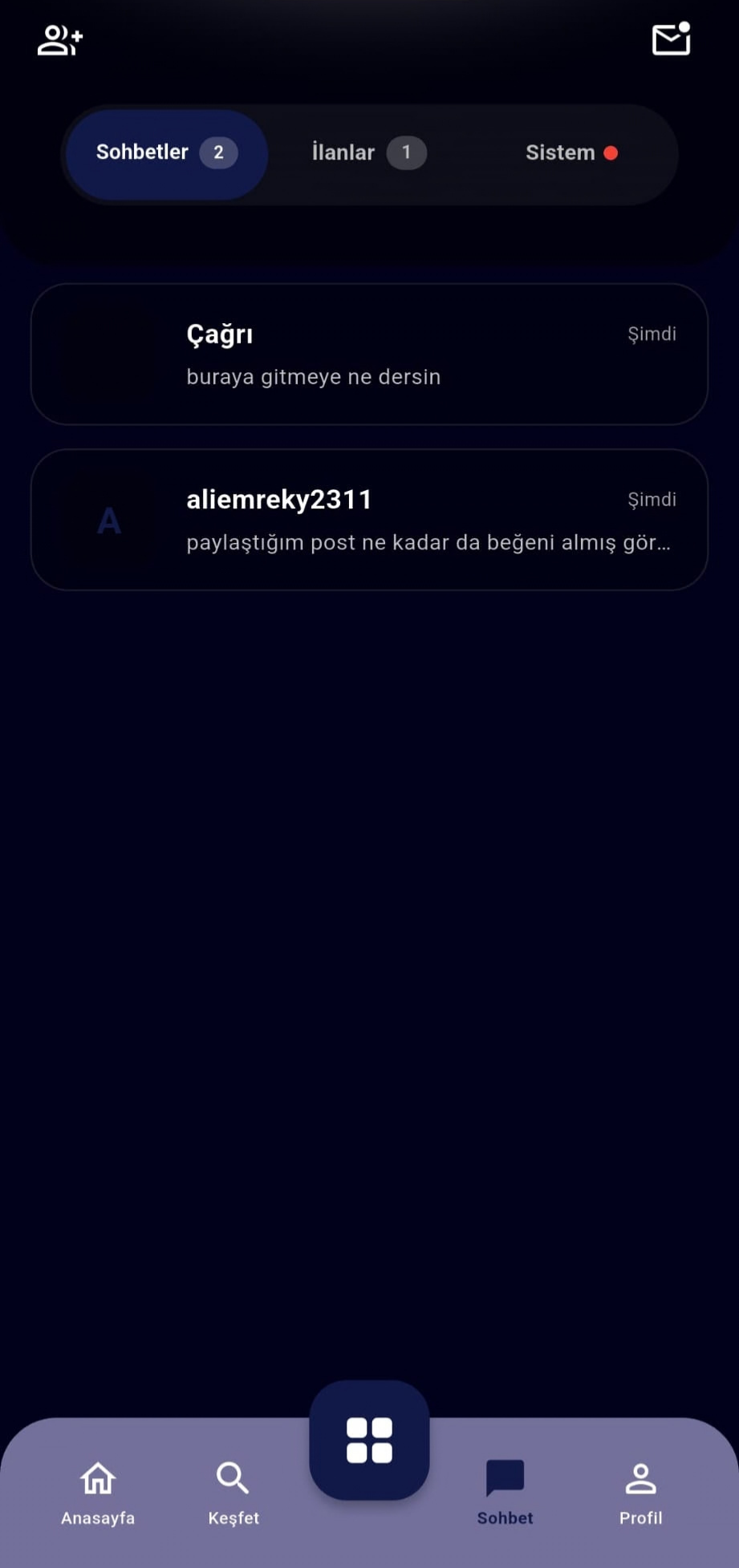Image resolution: width=739 pixels, height=1568 pixels.
Task: Open the add friend icon
Action: click(59, 41)
